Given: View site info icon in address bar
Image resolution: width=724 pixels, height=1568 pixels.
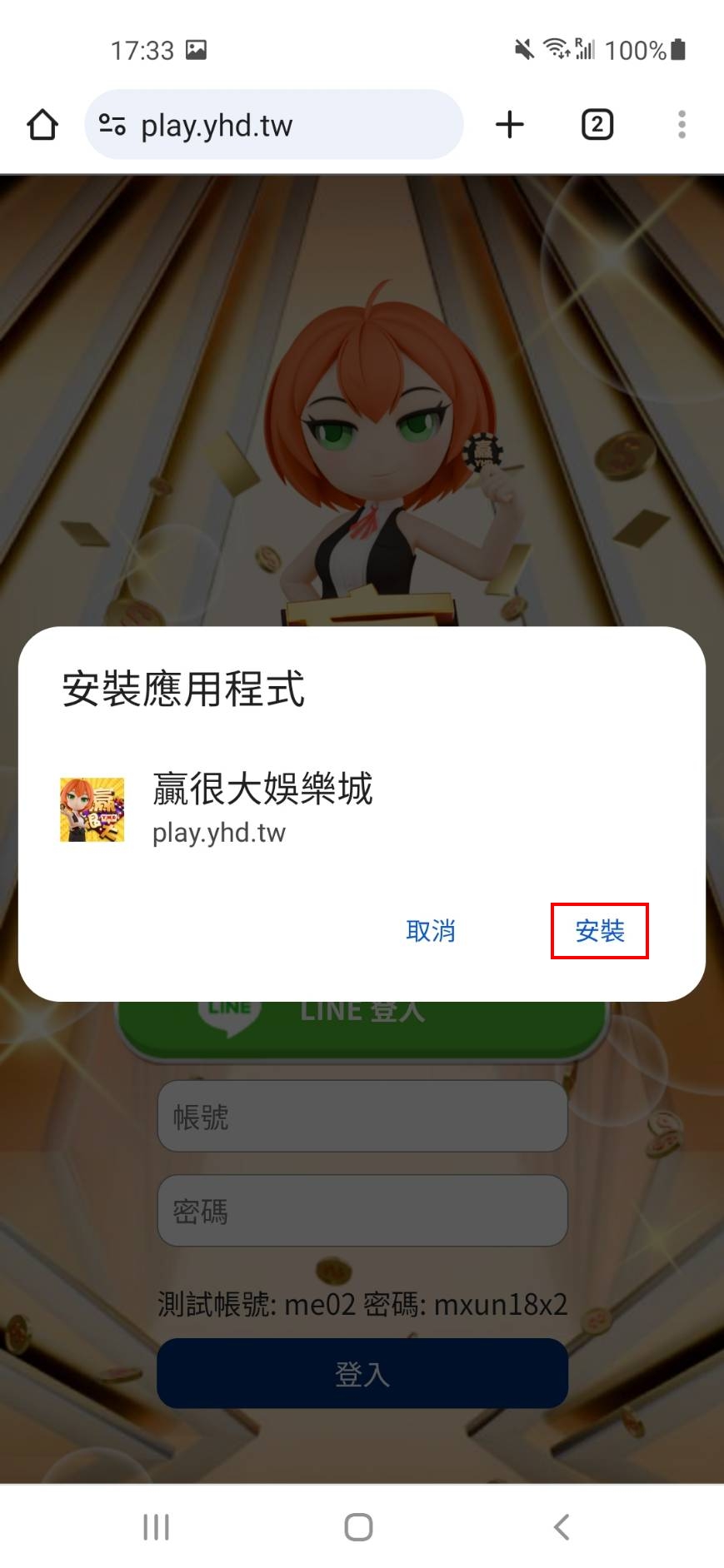Looking at the screenshot, I should [x=112, y=125].
